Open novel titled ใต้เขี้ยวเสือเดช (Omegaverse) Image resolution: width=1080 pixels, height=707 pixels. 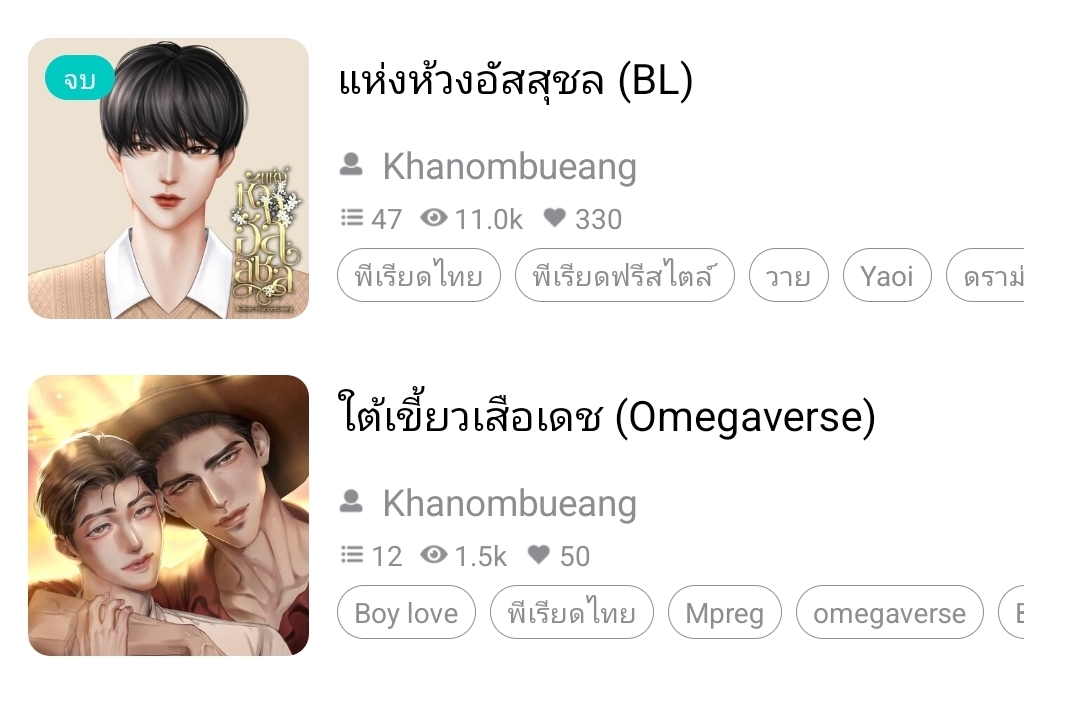[x=607, y=418]
